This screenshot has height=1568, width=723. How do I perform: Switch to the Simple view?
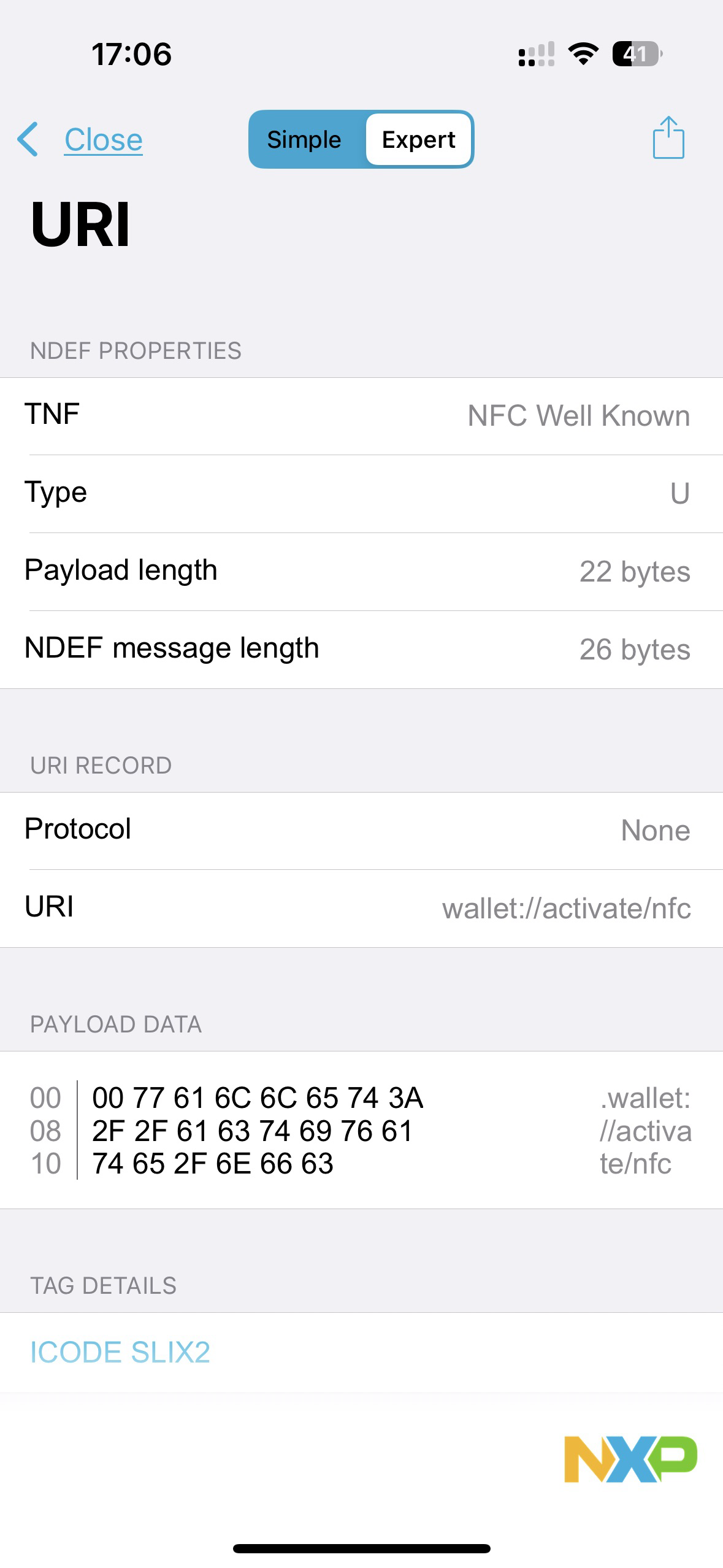tap(304, 139)
